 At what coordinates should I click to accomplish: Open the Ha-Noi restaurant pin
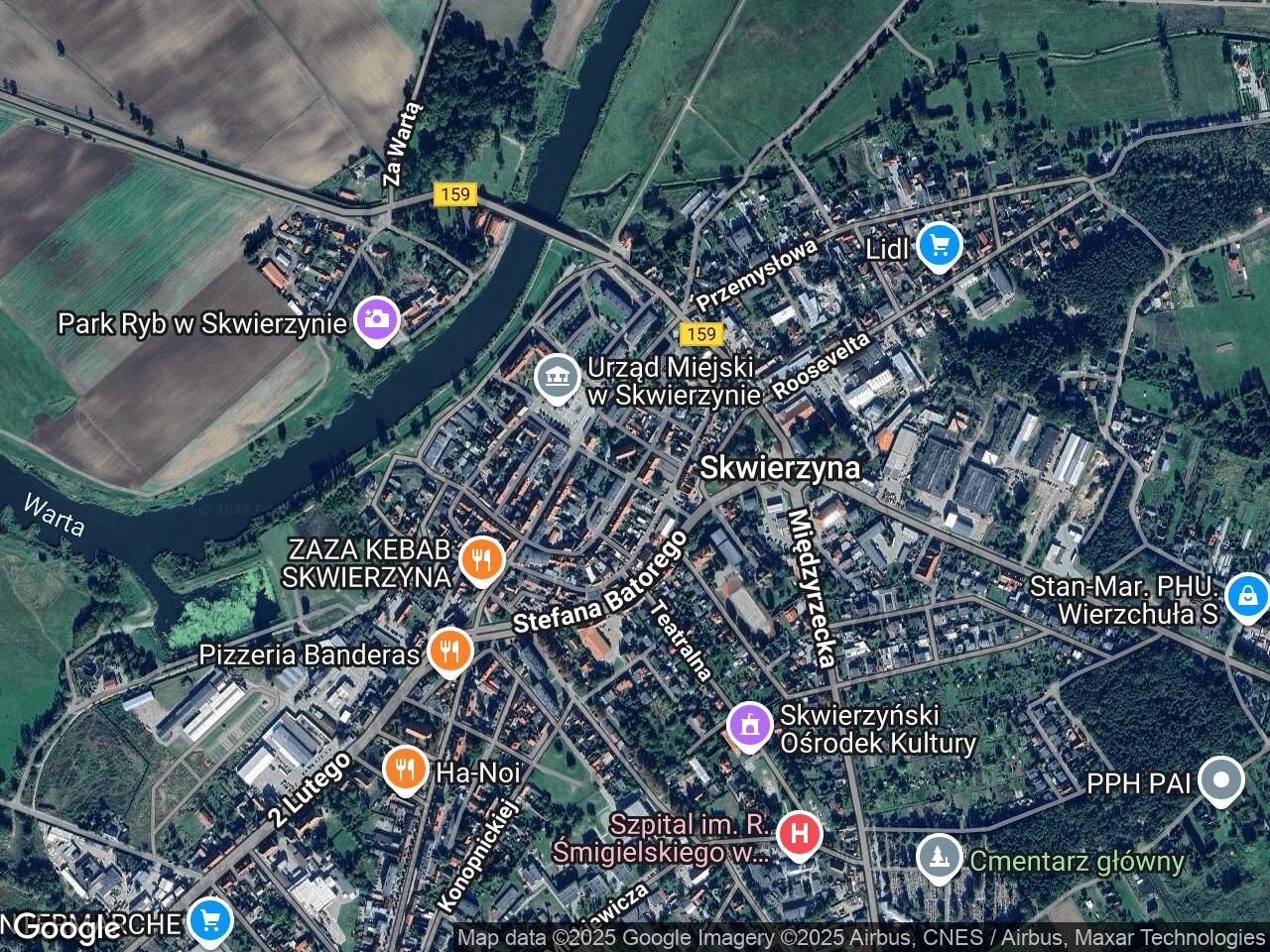click(404, 769)
